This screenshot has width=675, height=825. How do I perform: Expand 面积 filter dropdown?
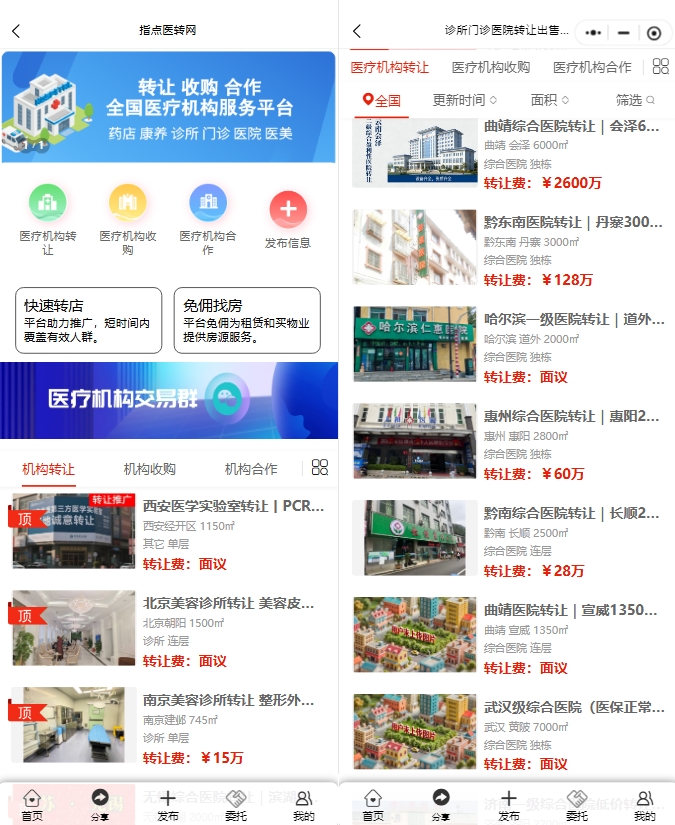(549, 100)
